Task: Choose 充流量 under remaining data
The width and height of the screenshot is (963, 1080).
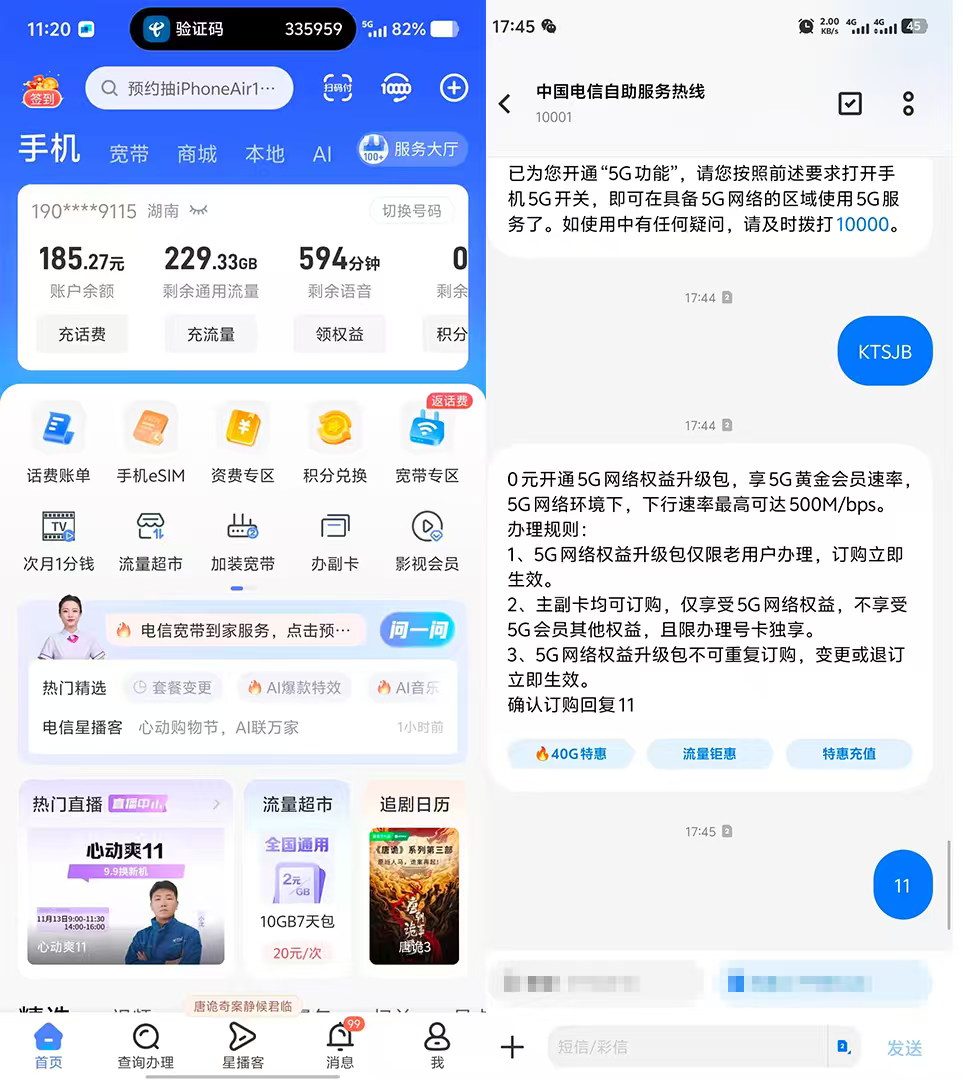Action: point(210,334)
